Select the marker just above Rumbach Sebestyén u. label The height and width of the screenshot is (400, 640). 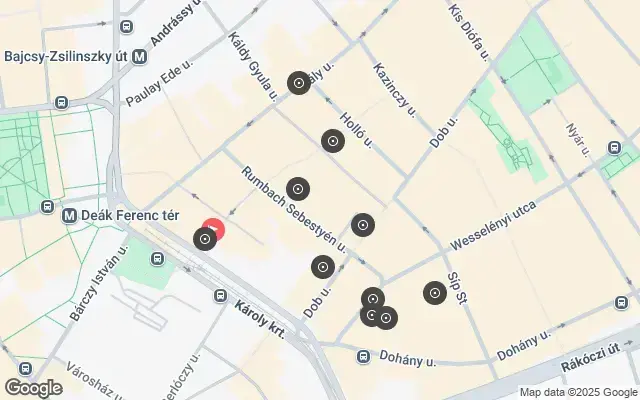pos(297,188)
